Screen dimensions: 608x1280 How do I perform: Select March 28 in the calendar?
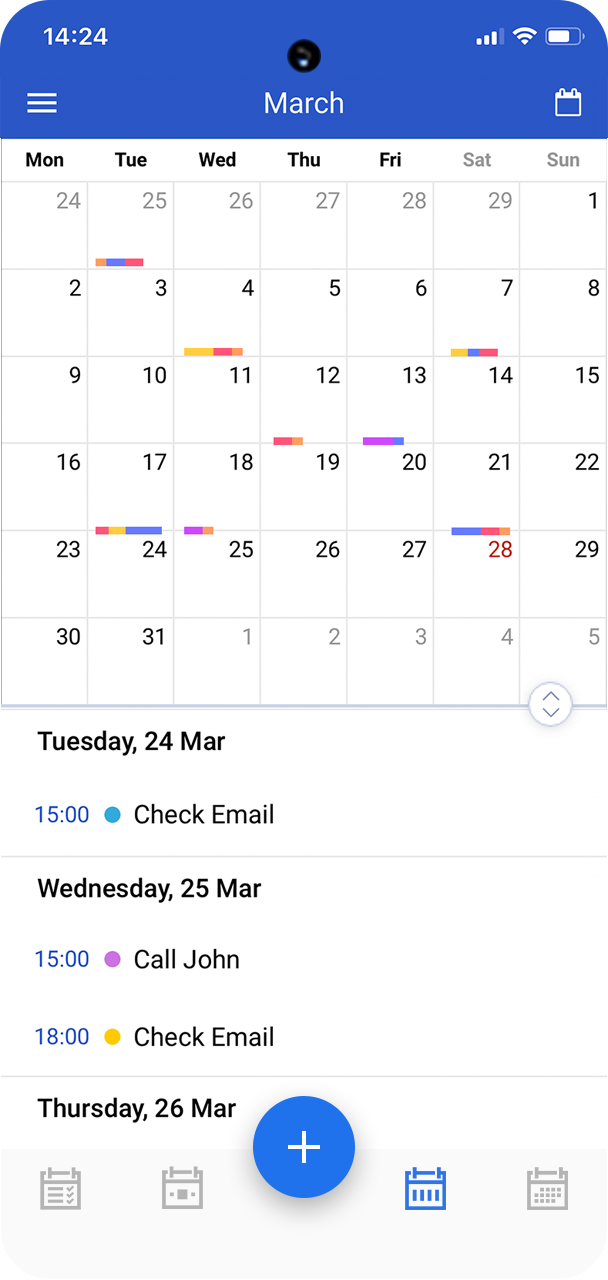tap(477, 573)
